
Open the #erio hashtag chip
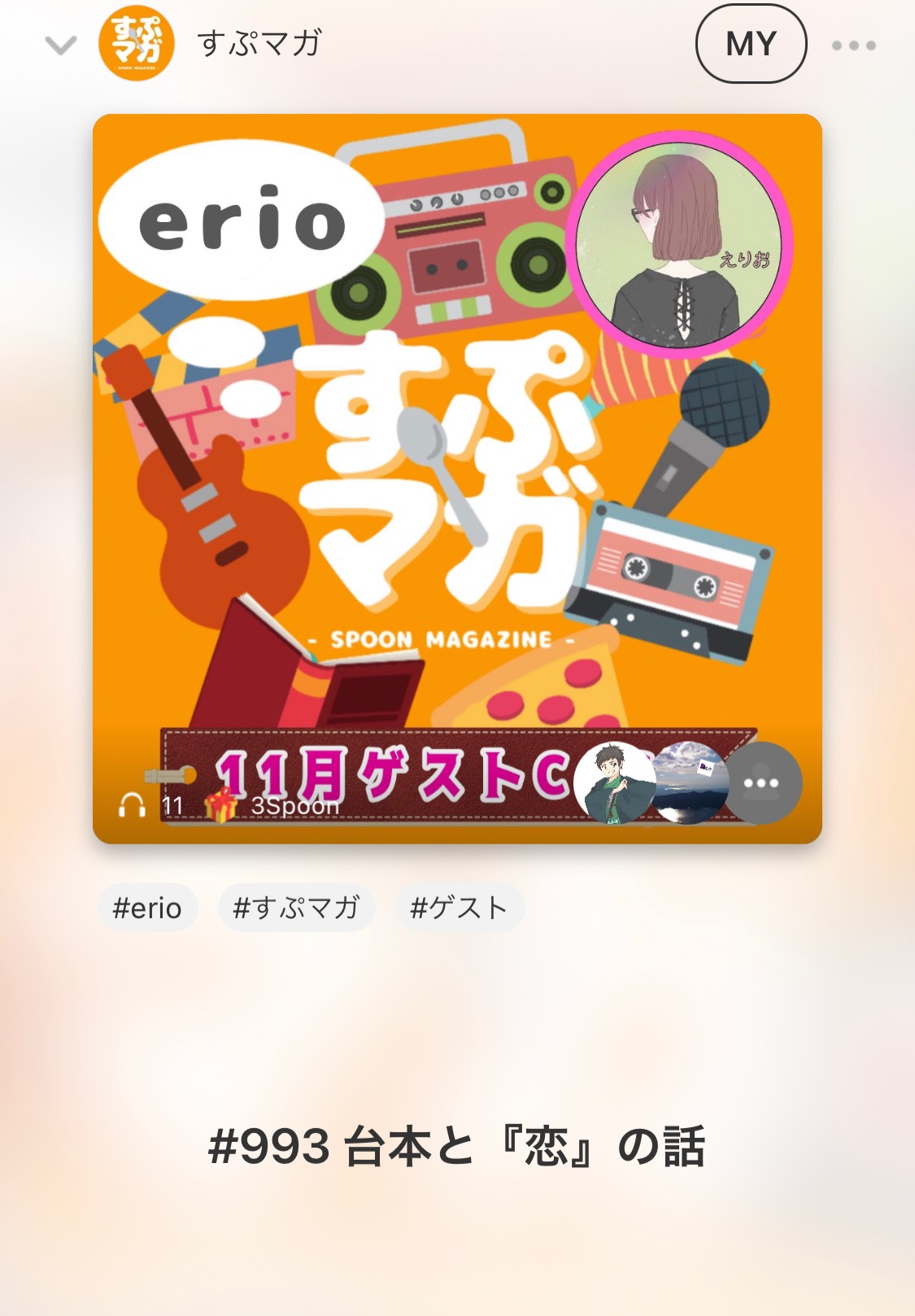click(x=147, y=908)
